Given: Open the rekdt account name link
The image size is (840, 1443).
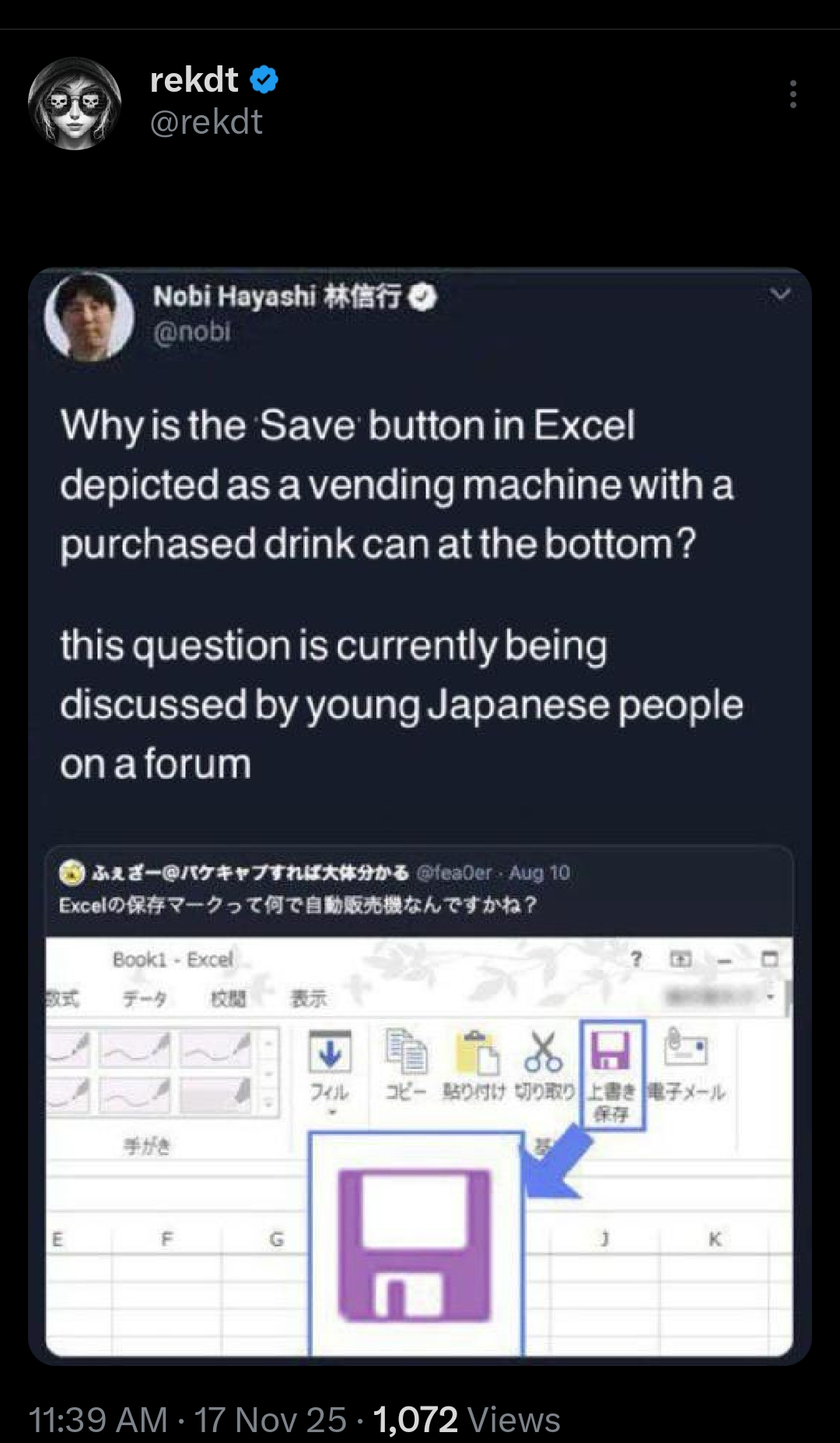Looking at the screenshot, I should coord(194,79).
